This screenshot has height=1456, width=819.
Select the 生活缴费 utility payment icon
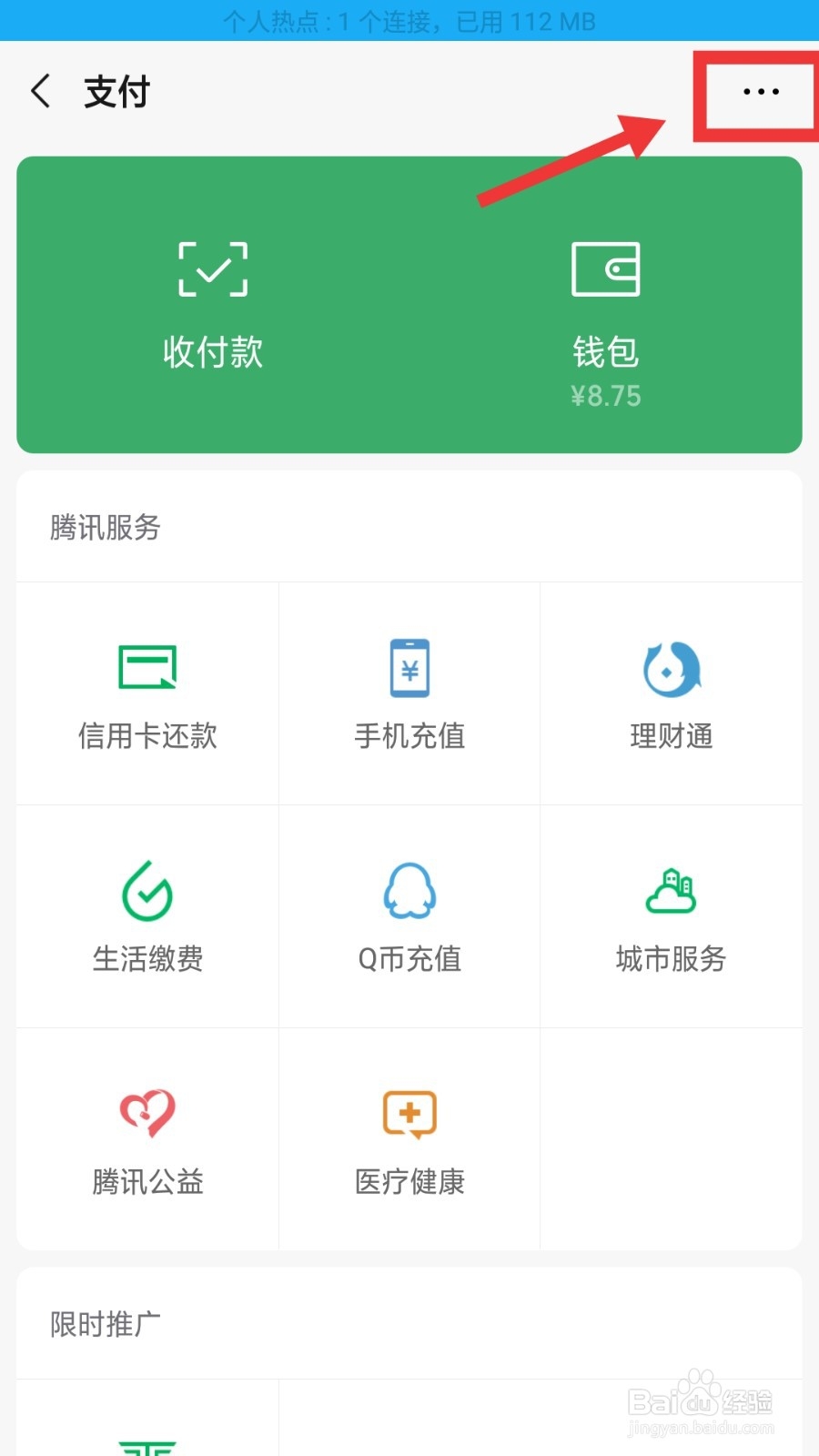147,892
